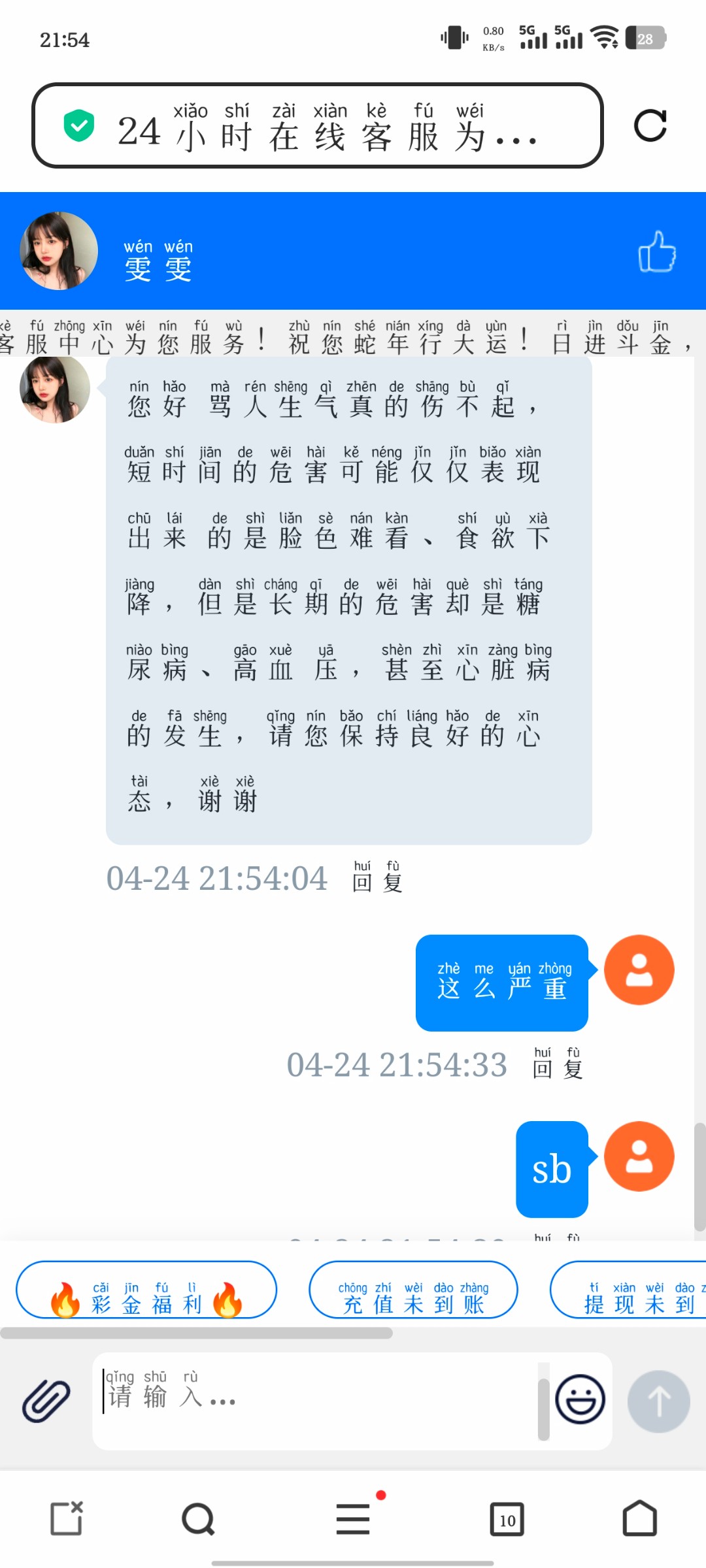706x1568 pixels.
Task: Give agent 雯雯 a thumbs up
Action: point(657,251)
